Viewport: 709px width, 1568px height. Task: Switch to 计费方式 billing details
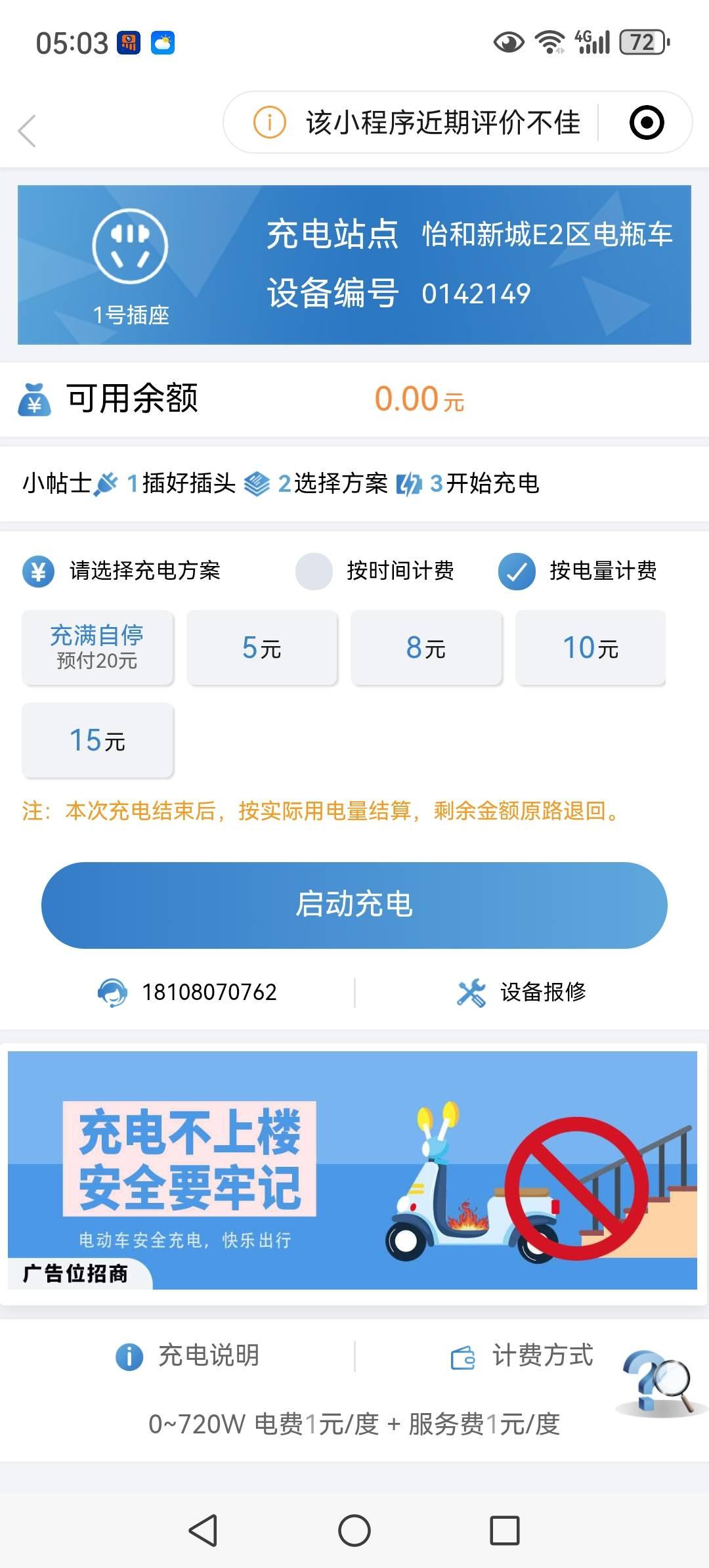[x=522, y=1356]
